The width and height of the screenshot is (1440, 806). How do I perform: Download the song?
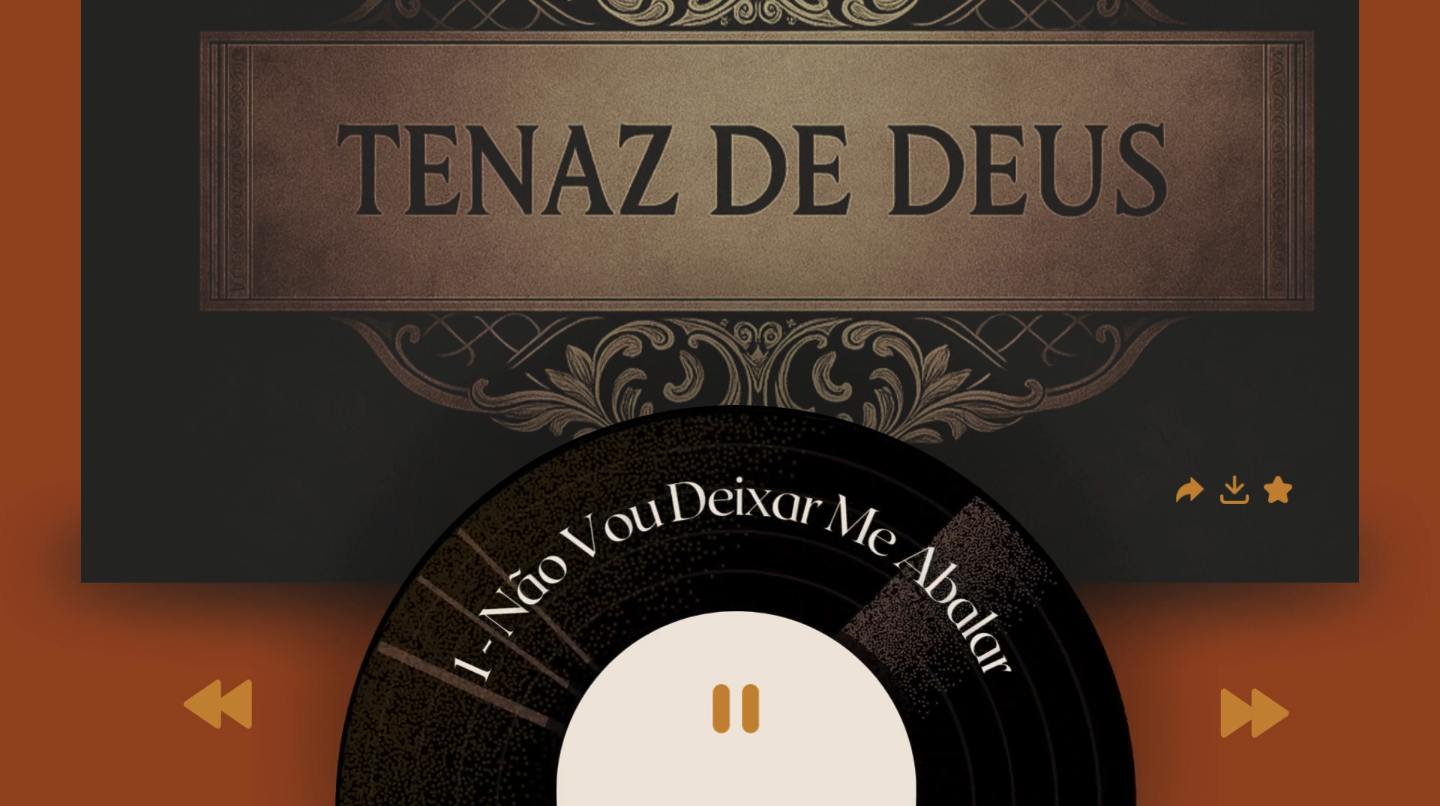1234,491
